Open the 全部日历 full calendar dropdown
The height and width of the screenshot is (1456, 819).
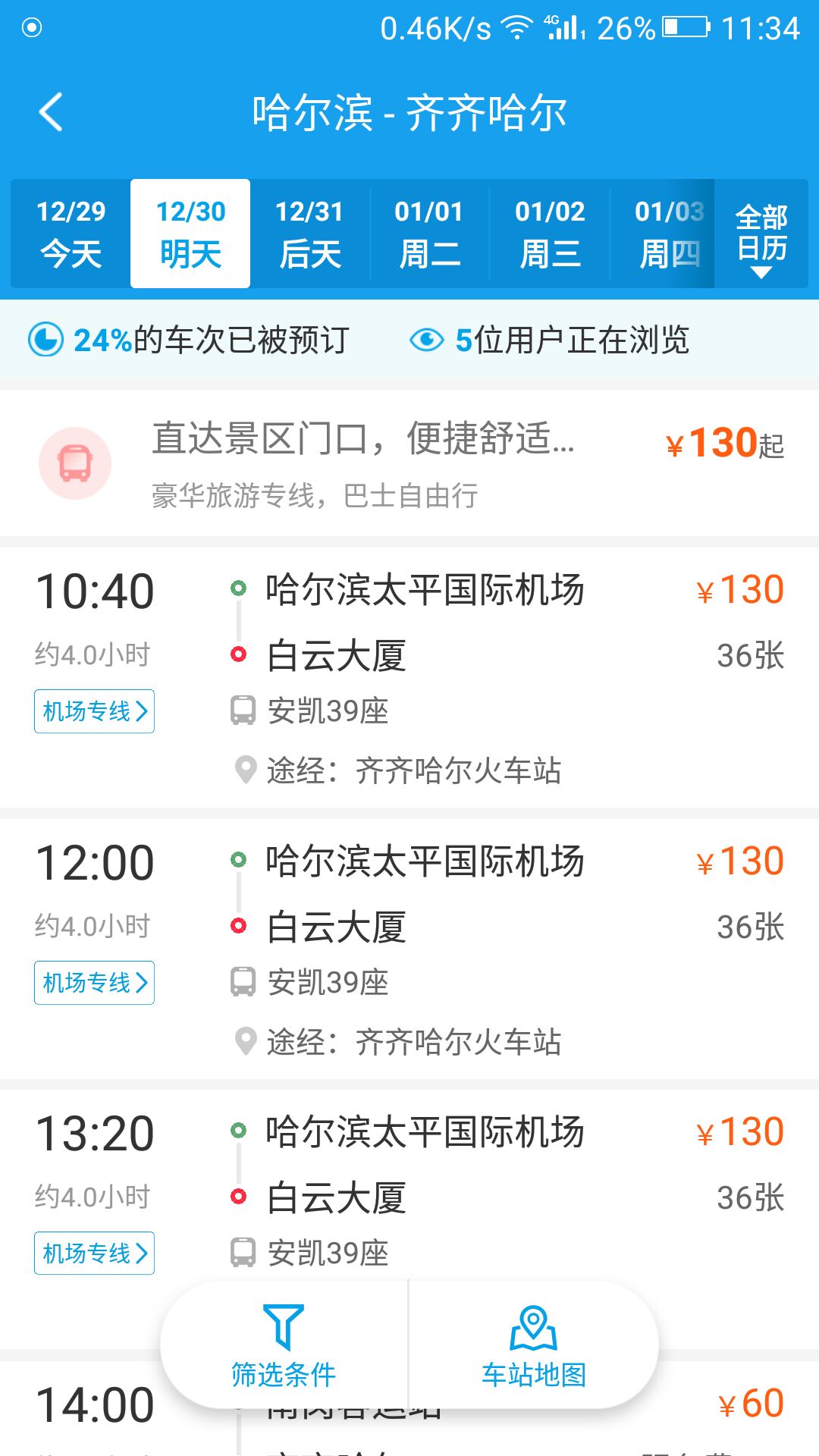[761, 234]
